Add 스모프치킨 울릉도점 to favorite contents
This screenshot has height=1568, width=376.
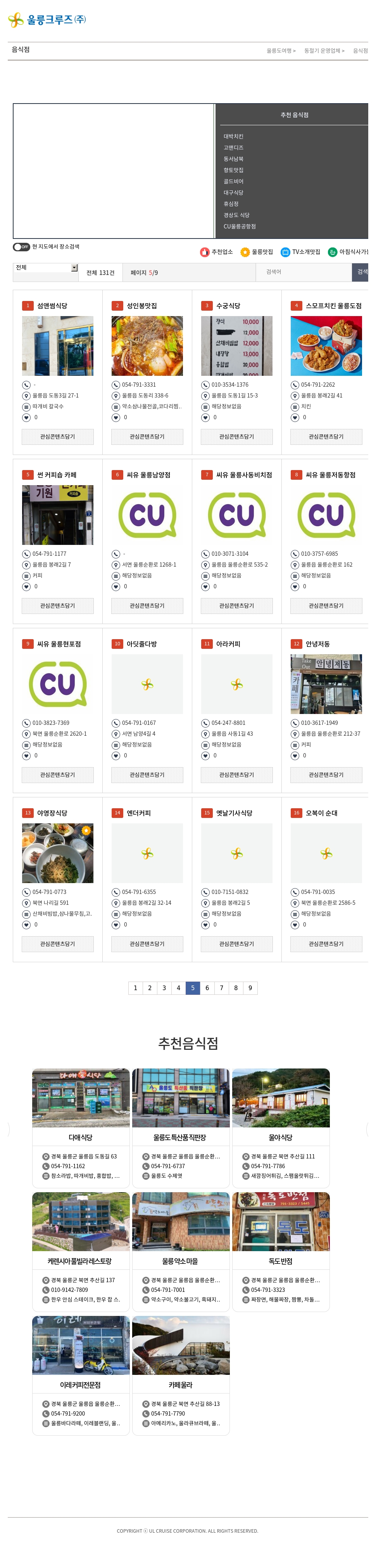[326, 436]
